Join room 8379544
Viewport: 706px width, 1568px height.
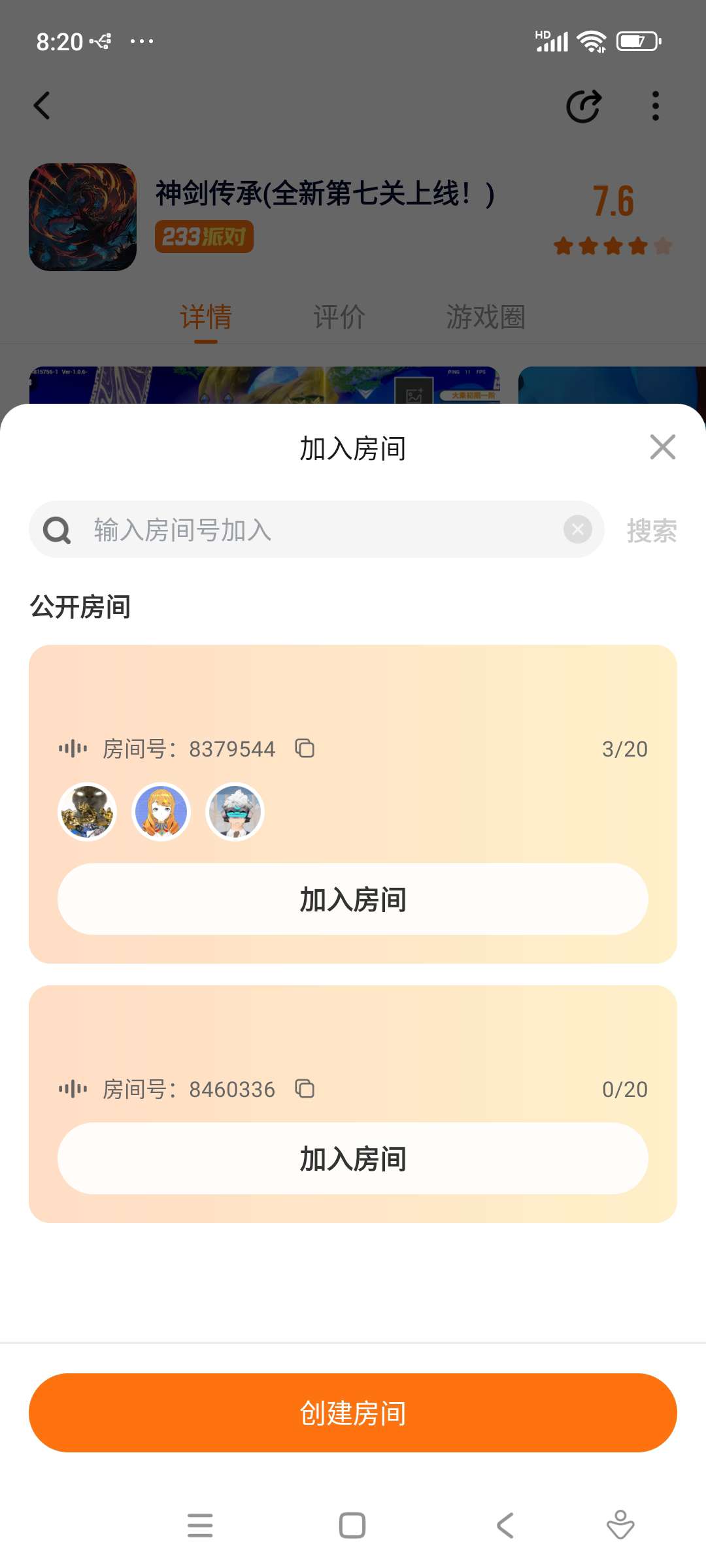coord(353,899)
